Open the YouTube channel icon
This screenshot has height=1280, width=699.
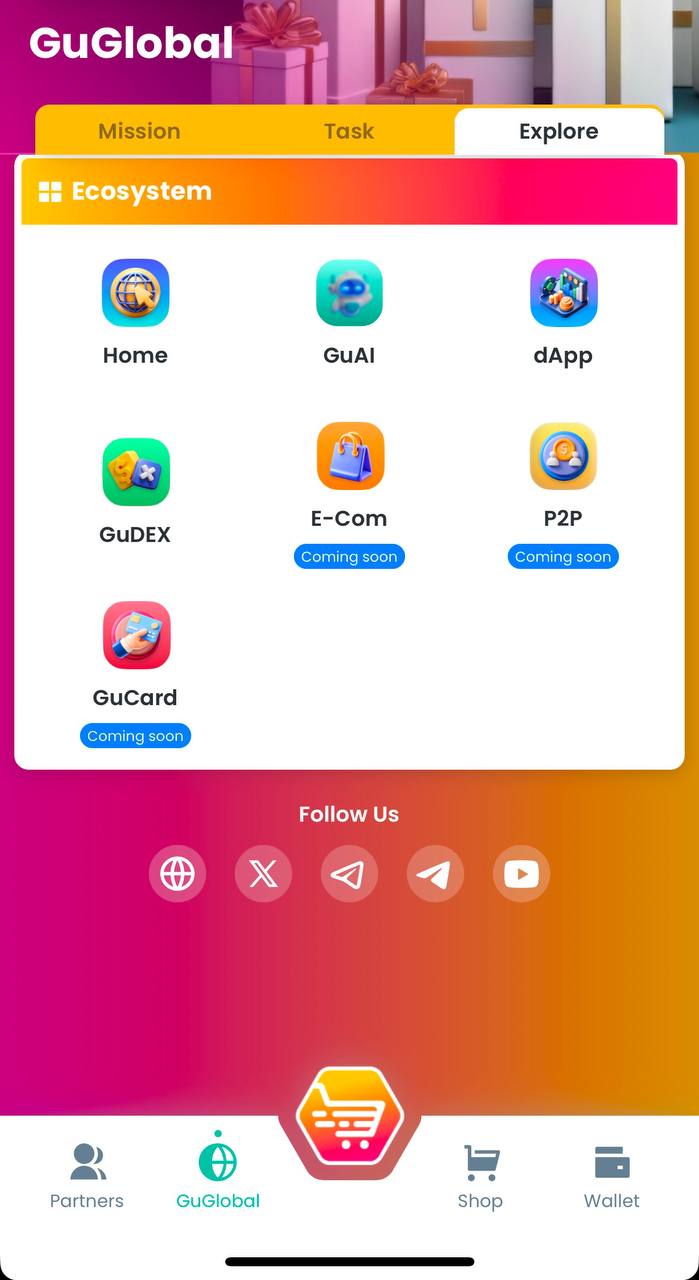tap(521, 874)
